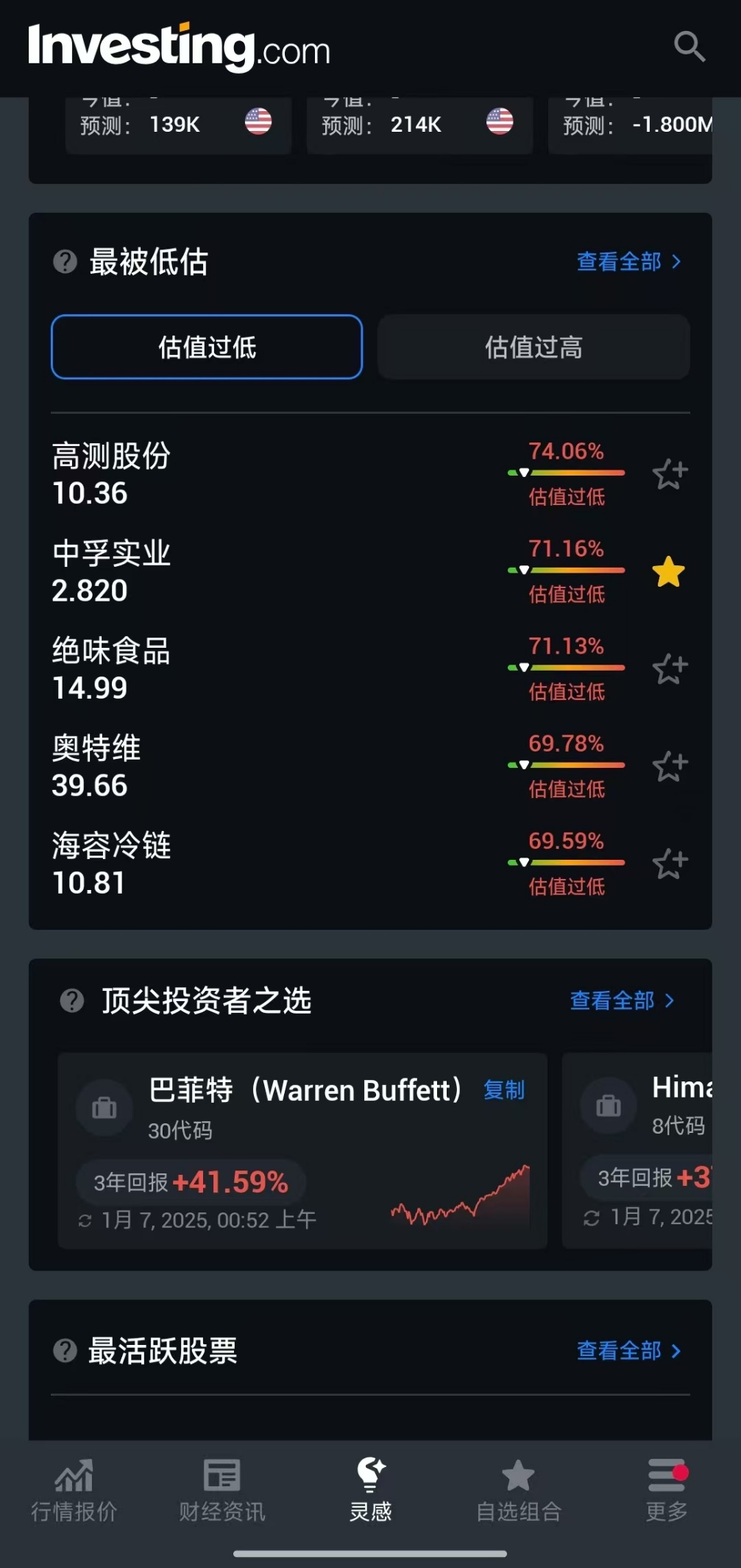The height and width of the screenshot is (1568, 741).
Task: Open the 绝味食品 stock row
Action: point(221,669)
